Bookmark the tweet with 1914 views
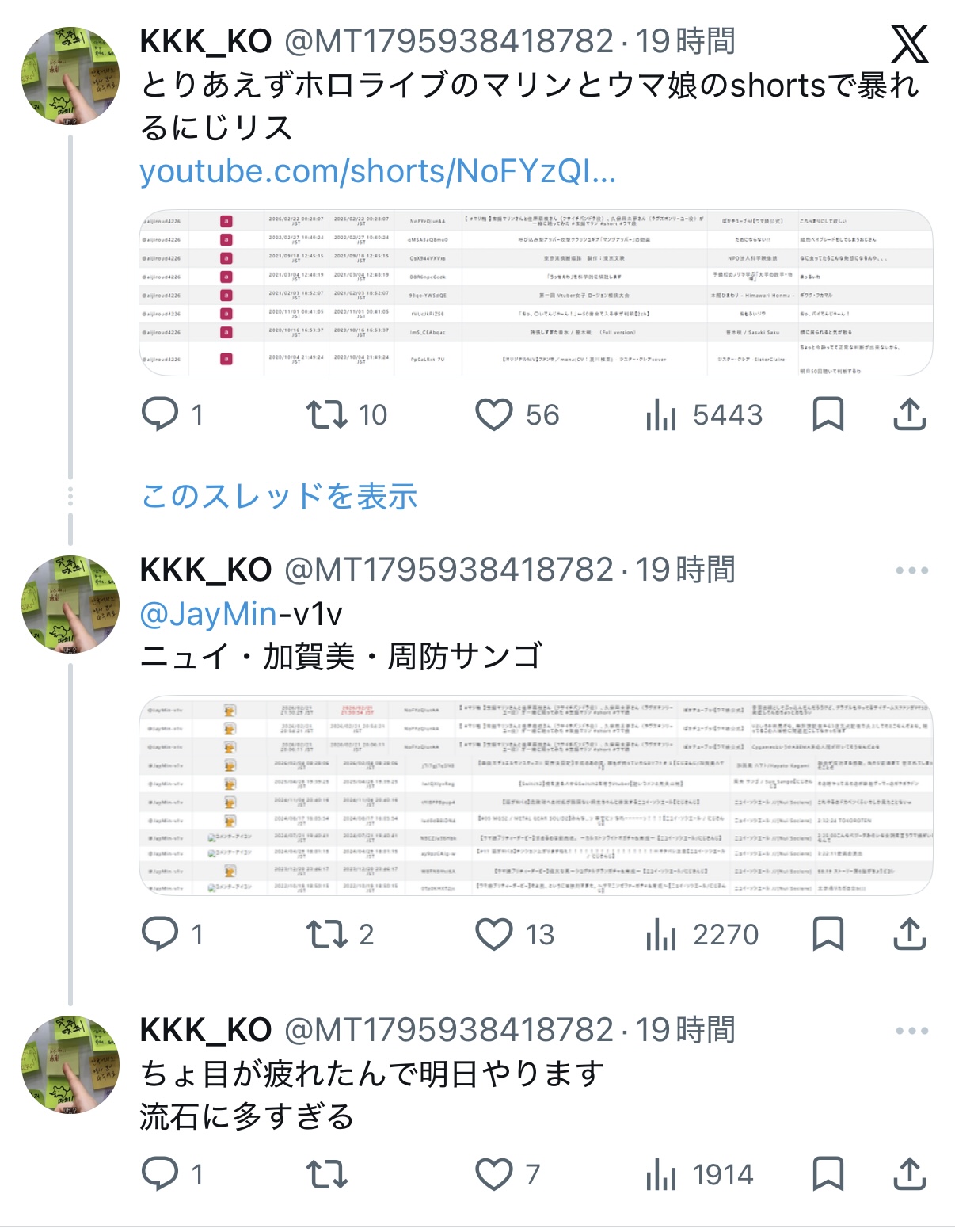The image size is (955, 1232). click(828, 1174)
